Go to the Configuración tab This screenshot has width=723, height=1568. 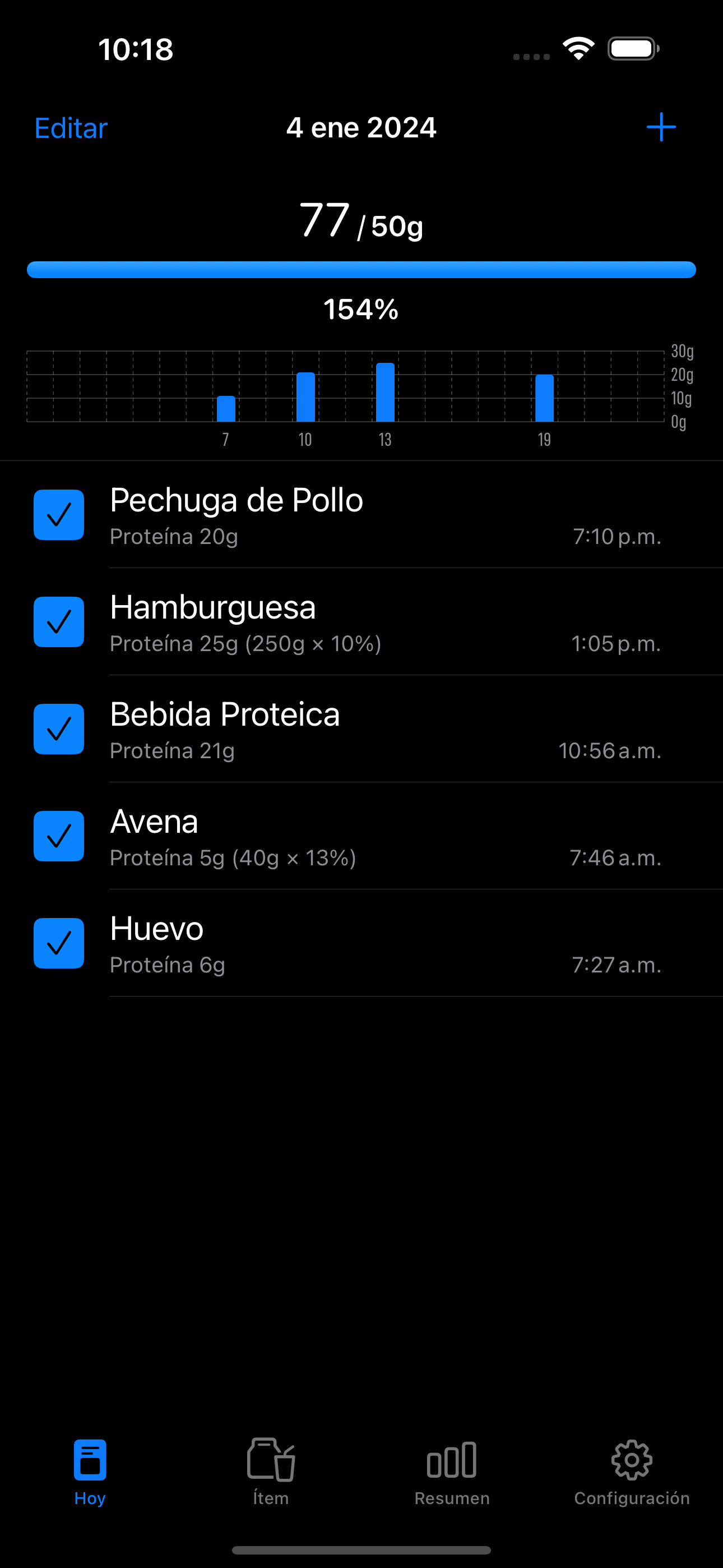click(x=632, y=1472)
